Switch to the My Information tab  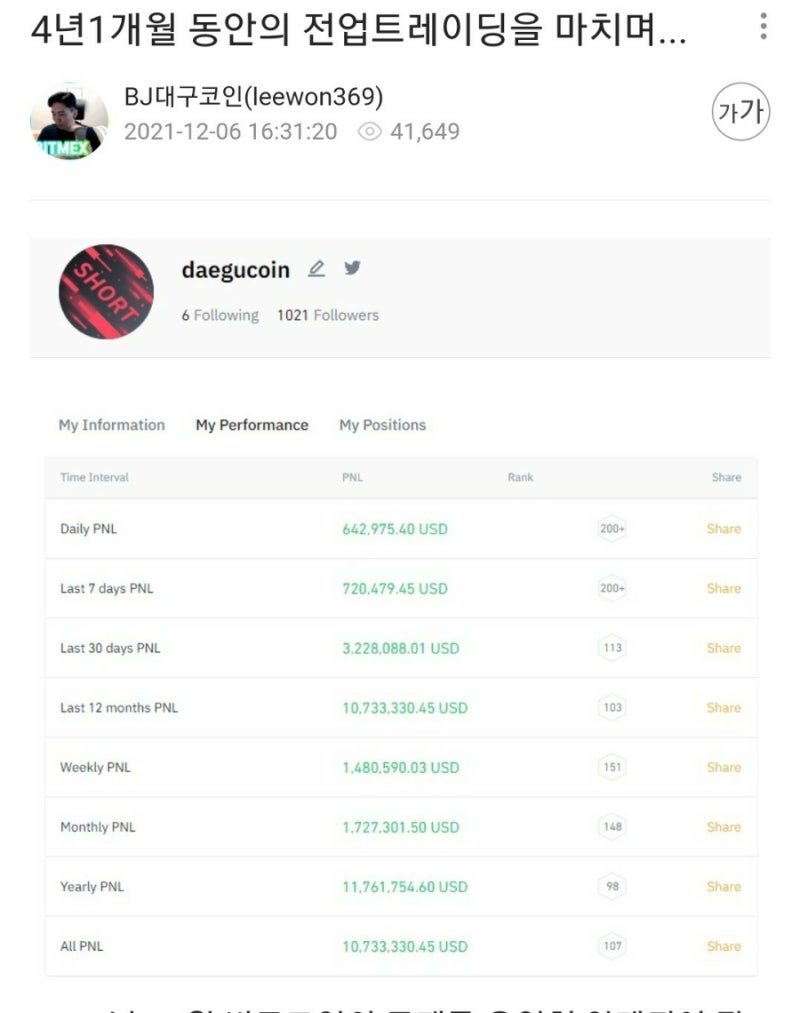point(111,425)
